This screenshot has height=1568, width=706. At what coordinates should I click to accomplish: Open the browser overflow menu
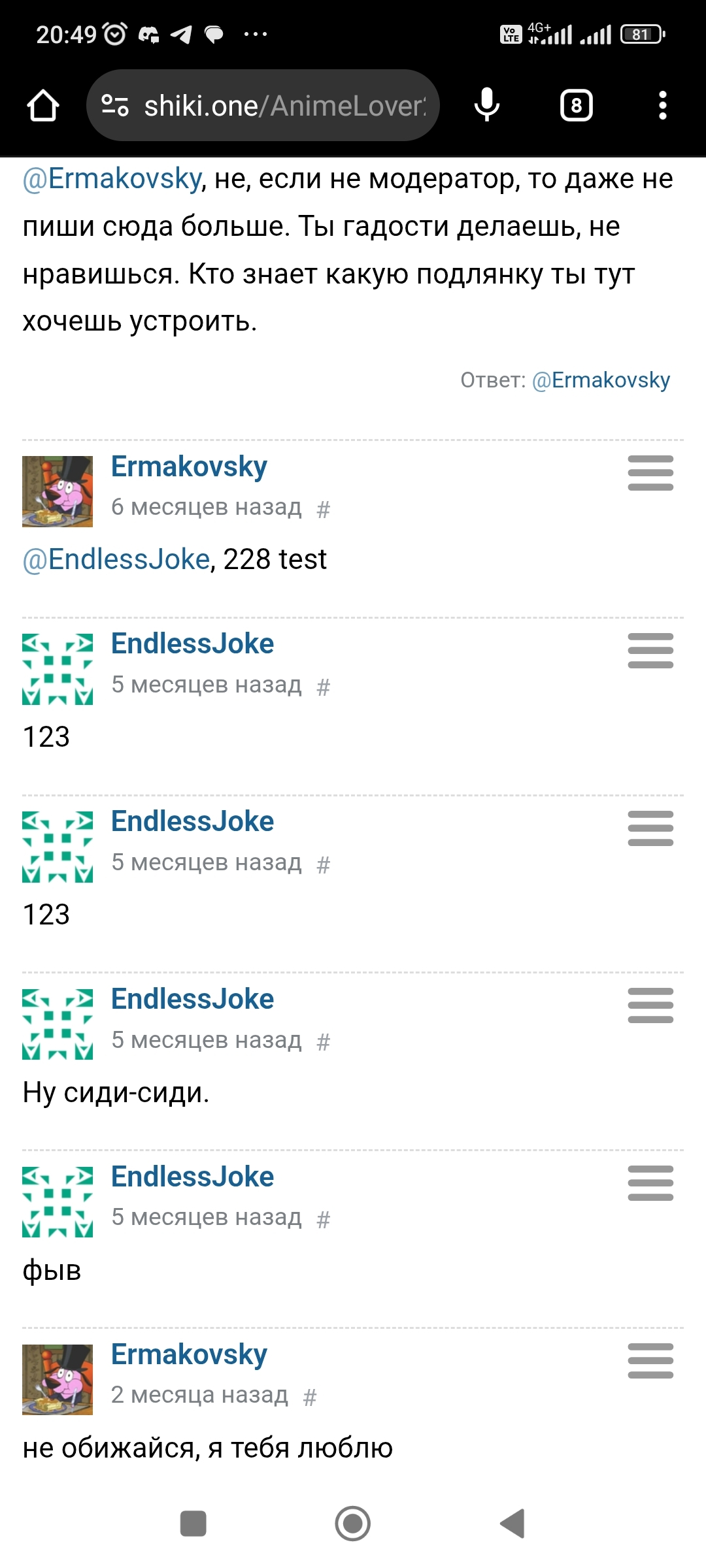pos(662,106)
